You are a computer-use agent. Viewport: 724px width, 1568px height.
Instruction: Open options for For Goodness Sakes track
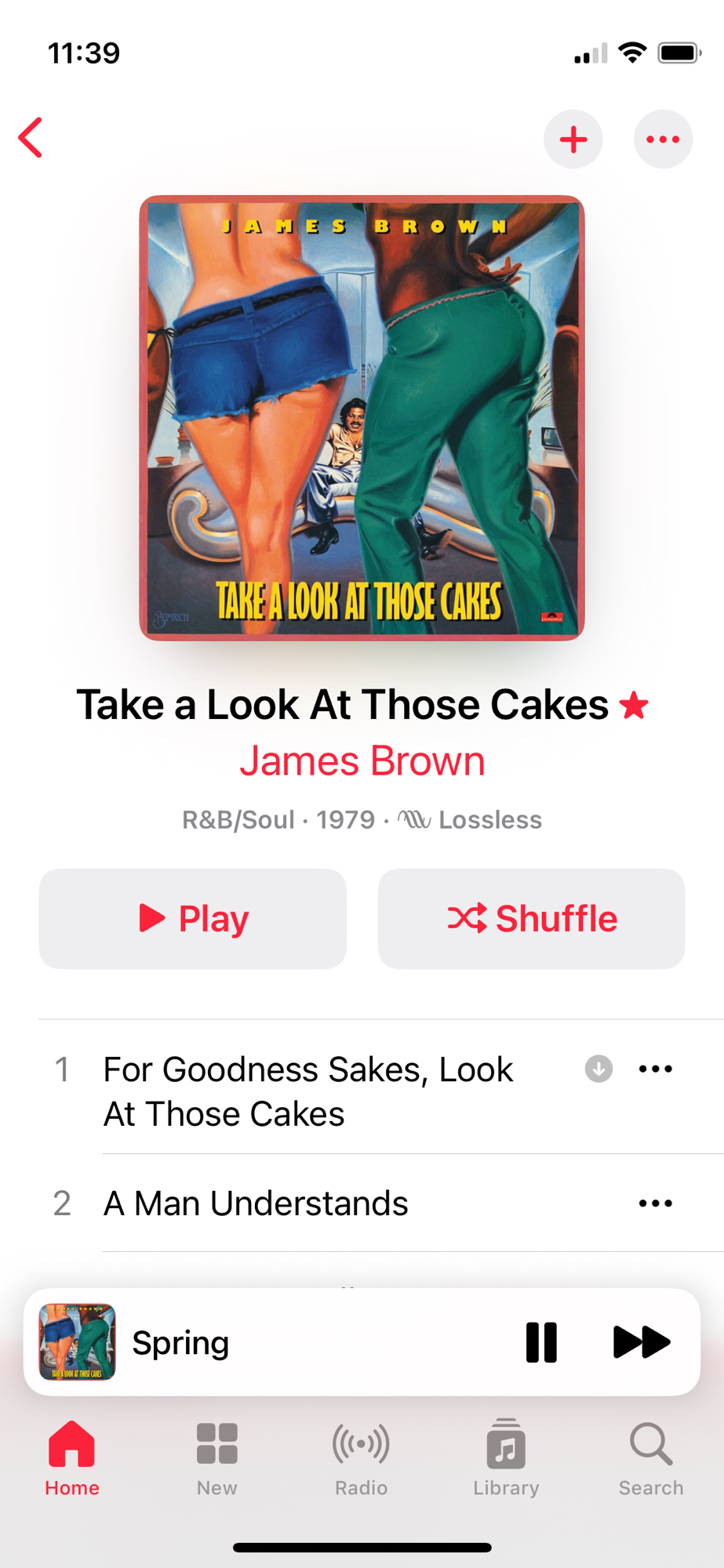click(656, 1069)
